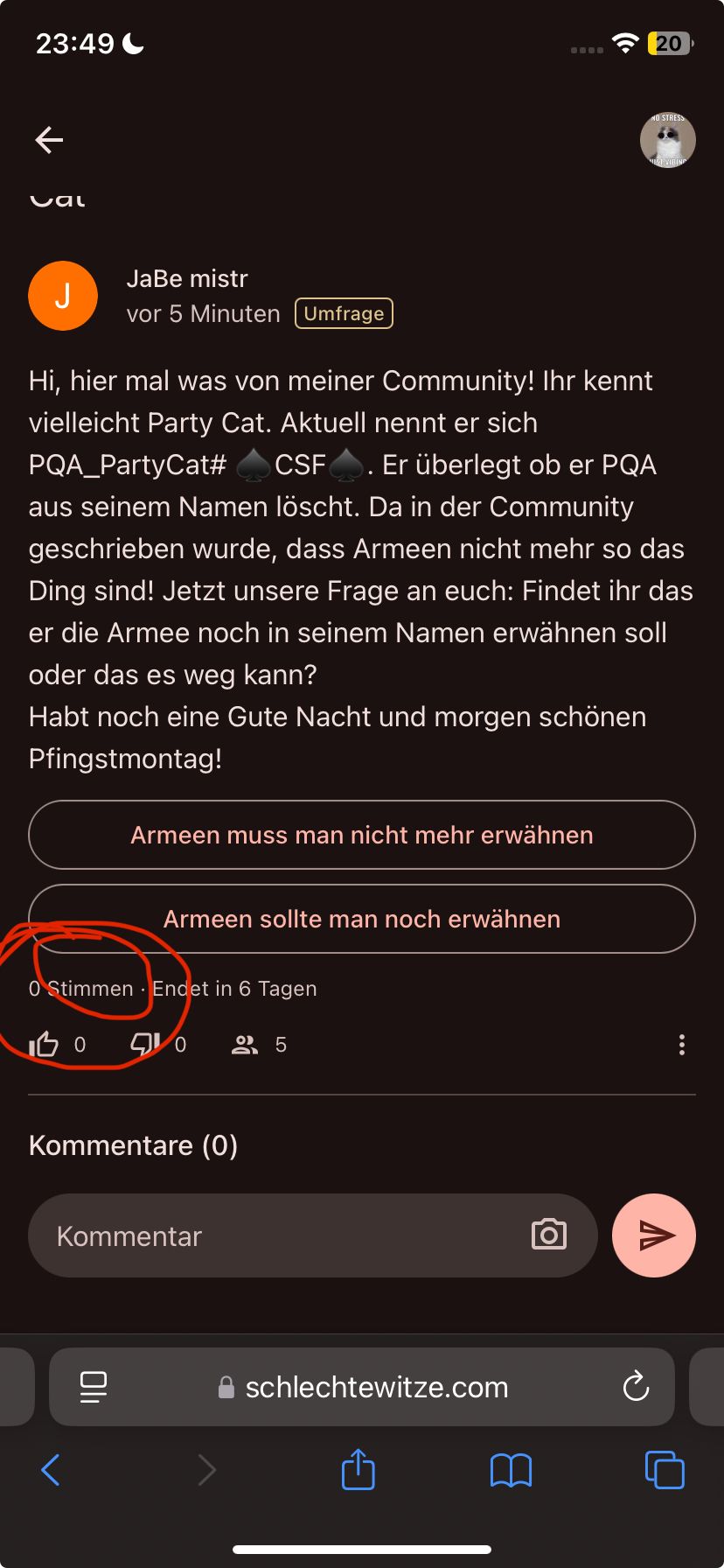Go back using the top-left arrow
The width and height of the screenshot is (724, 1568).
tap(49, 140)
